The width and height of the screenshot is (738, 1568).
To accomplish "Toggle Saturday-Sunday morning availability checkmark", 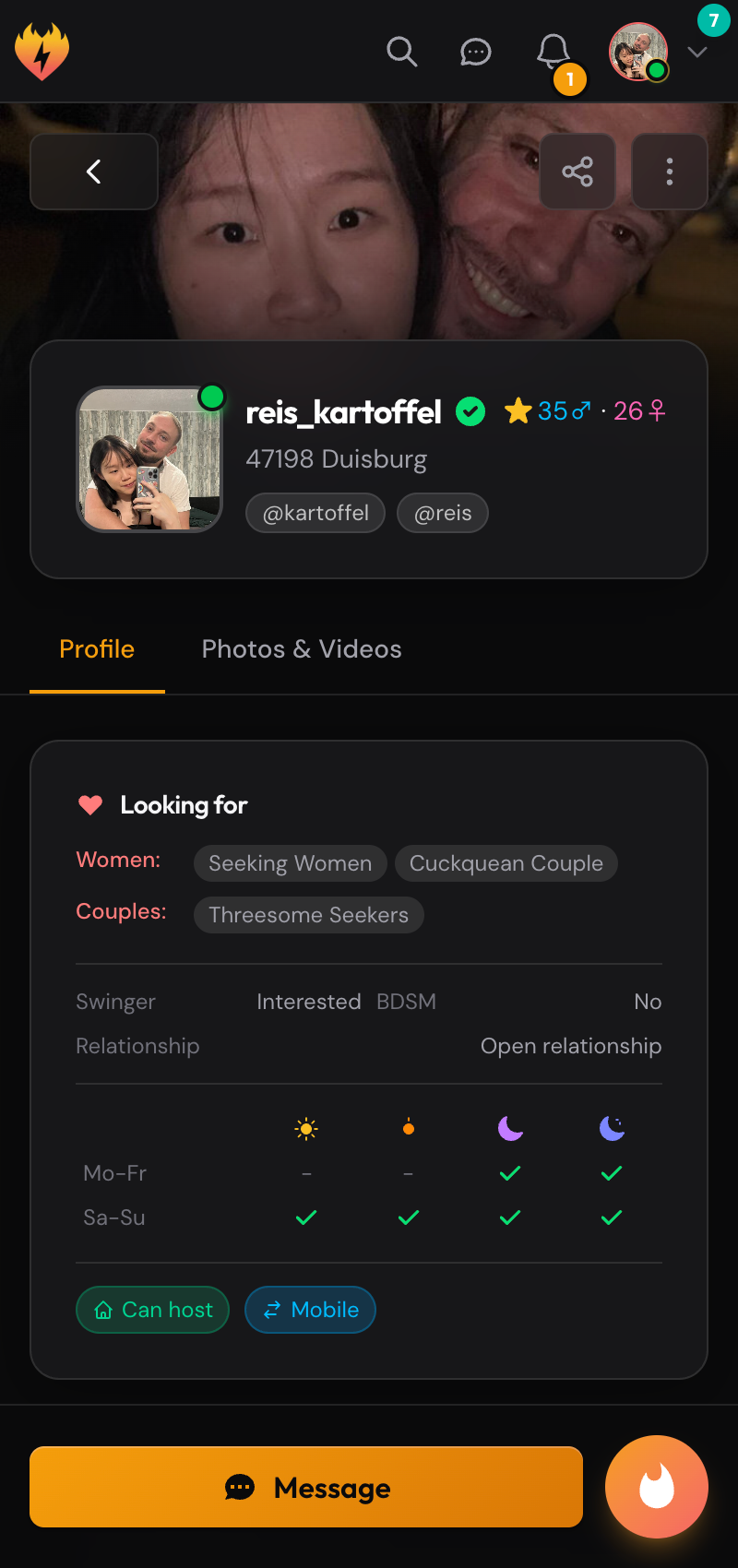I will [306, 1217].
